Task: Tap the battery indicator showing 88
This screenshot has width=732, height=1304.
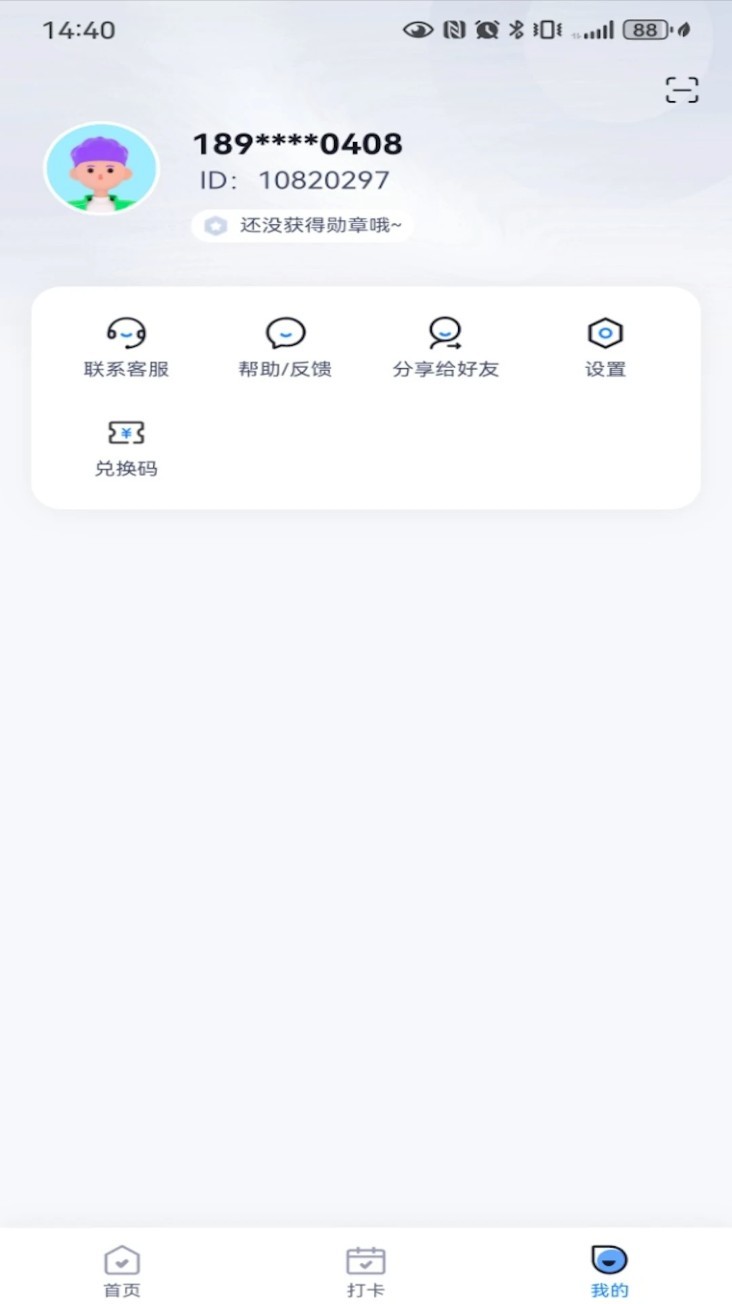Action: (x=646, y=30)
